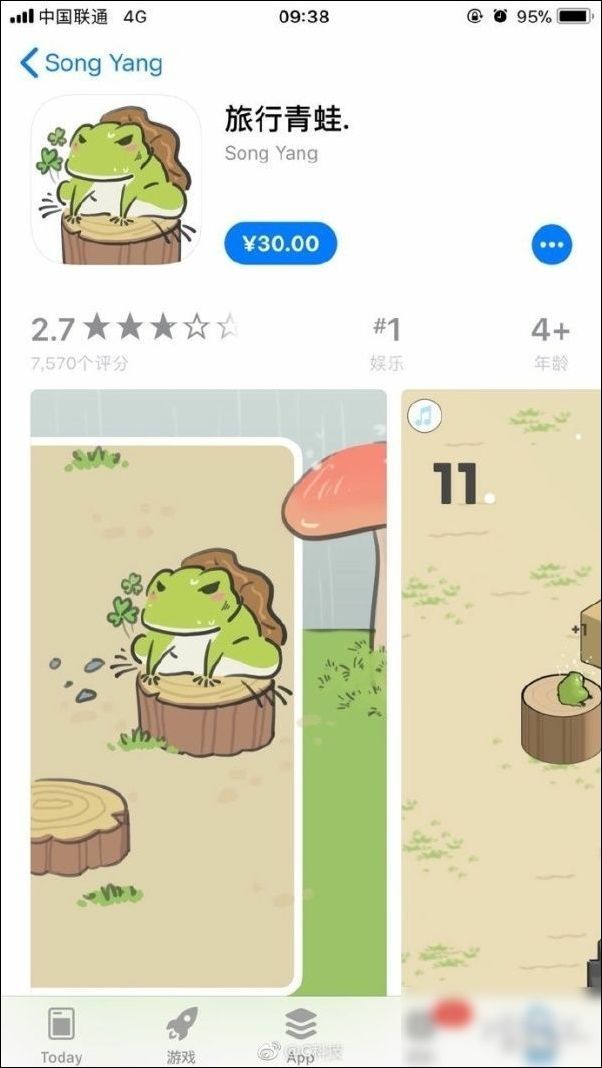Open the more options button
This screenshot has height=1068, width=602.
pos(551,244)
